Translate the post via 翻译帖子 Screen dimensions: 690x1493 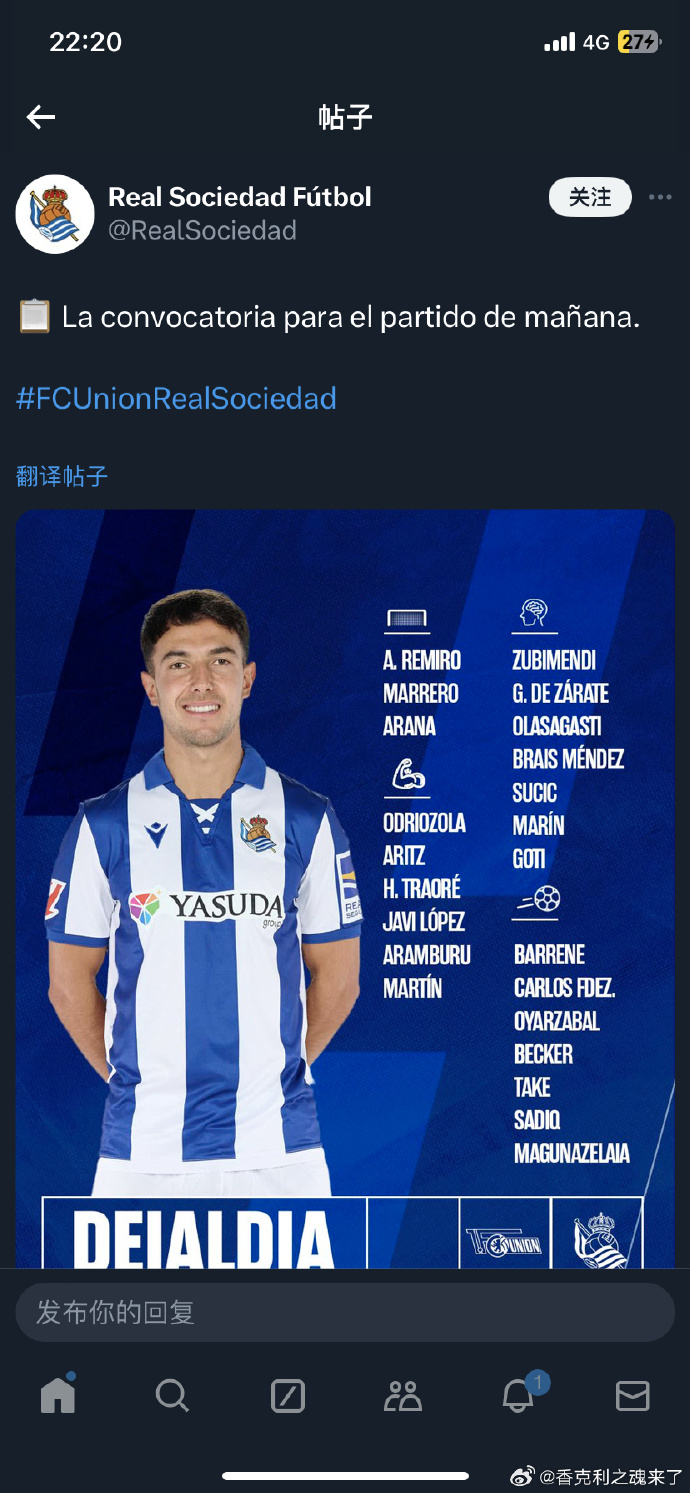tap(62, 476)
